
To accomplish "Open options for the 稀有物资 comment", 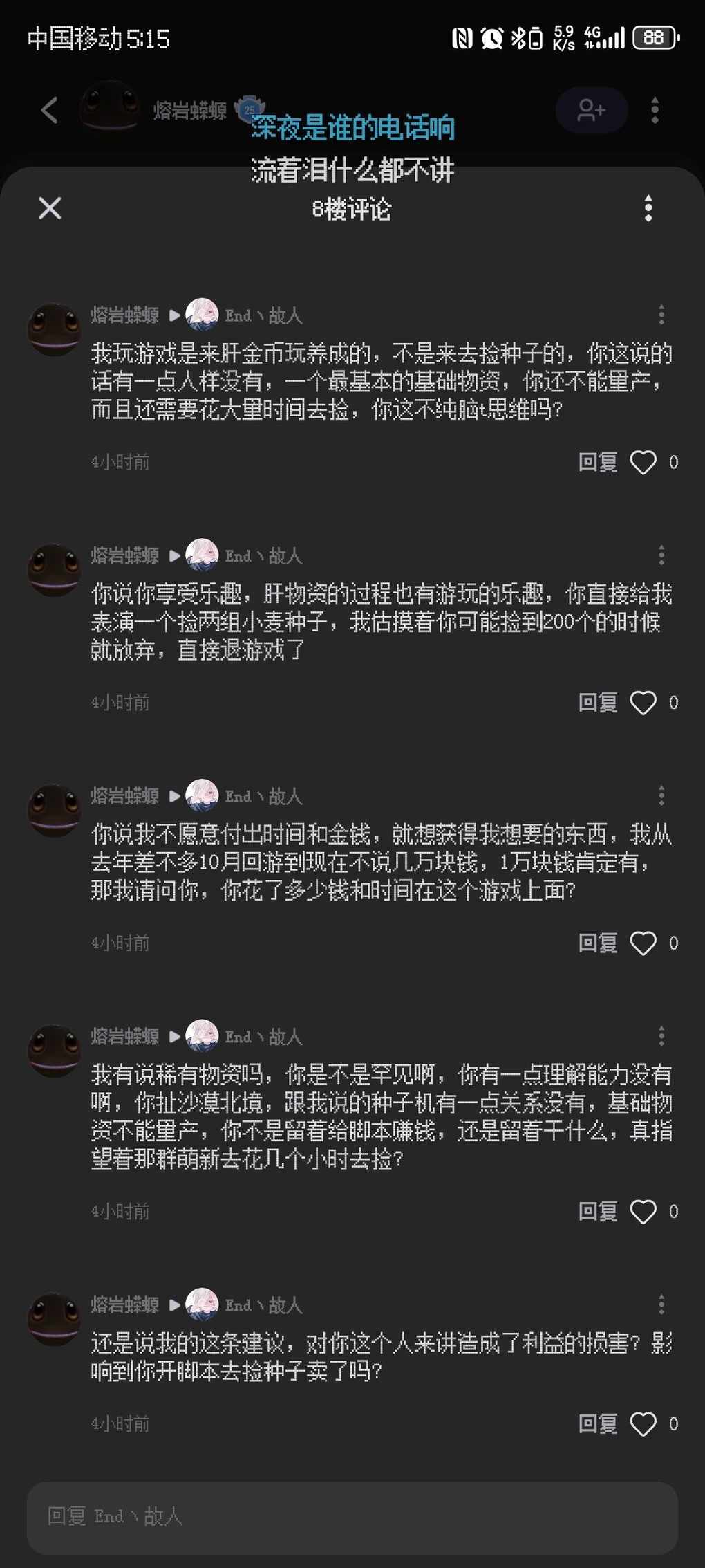I will (x=661, y=1036).
